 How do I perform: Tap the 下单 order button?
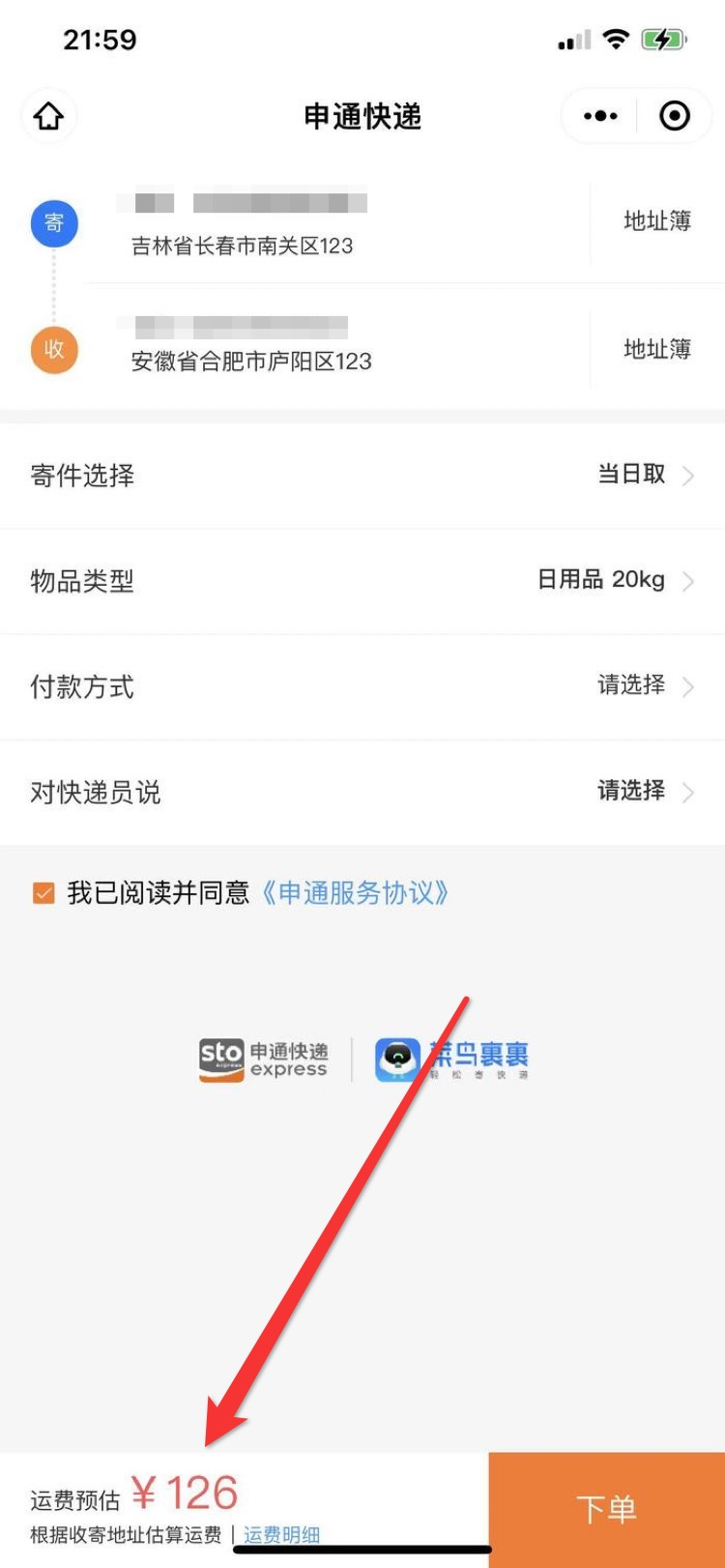(x=607, y=1507)
